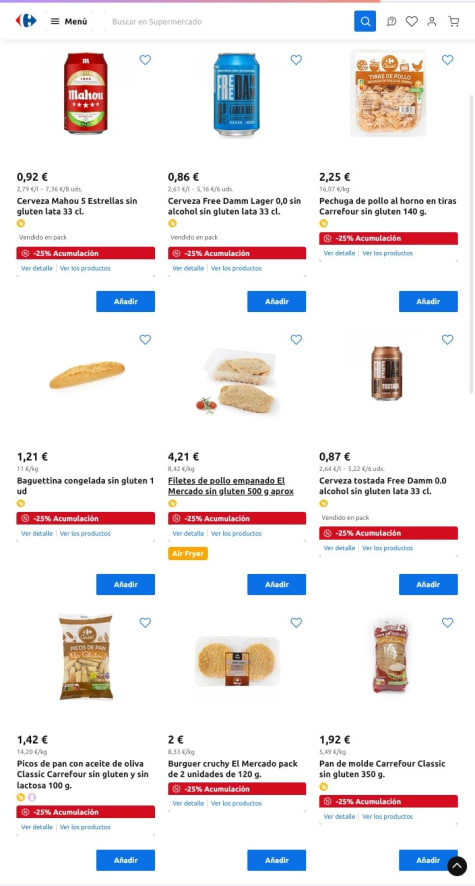Favorite the Pan de molde Carrefour Classic

click(x=447, y=623)
